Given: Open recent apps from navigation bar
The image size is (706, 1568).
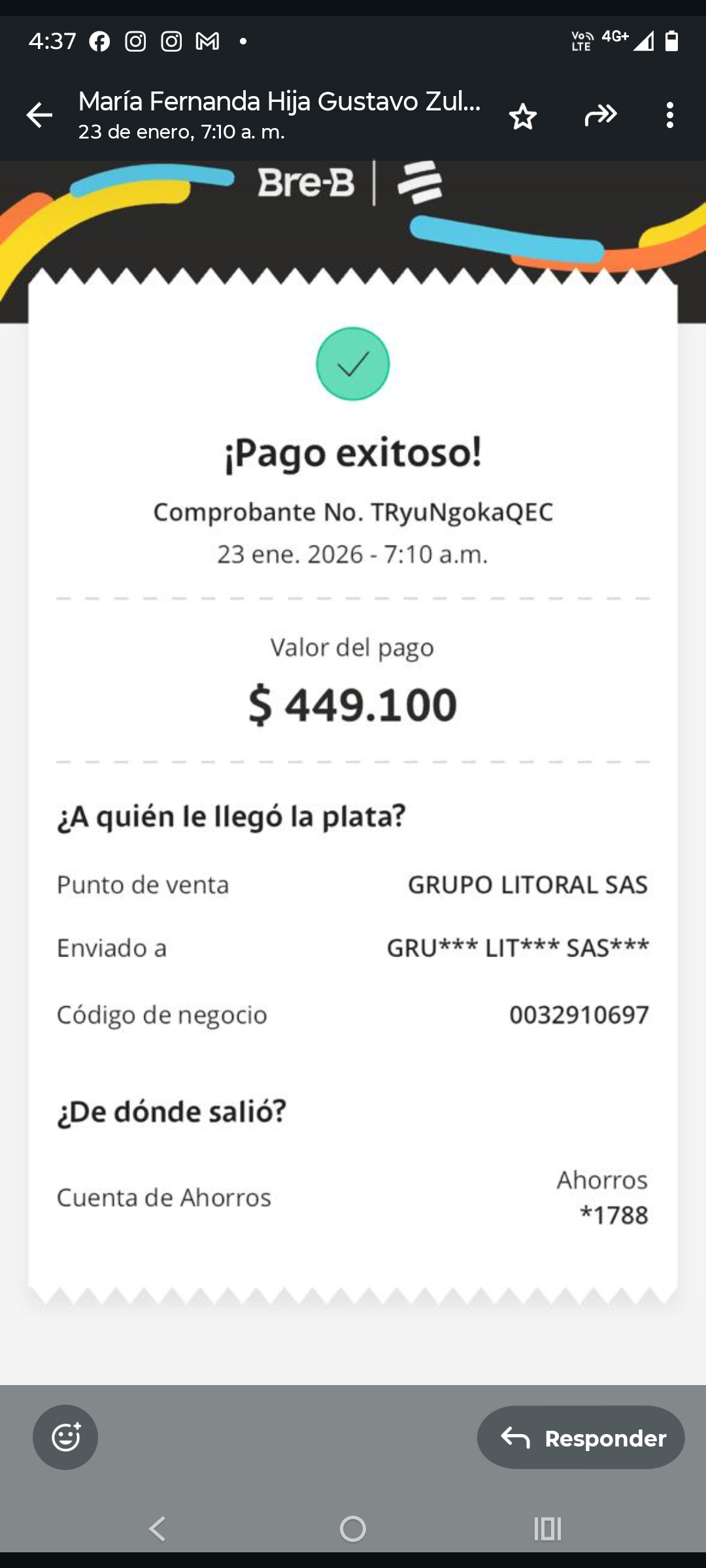Looking at the screenshot, I should click(x=548, y=1529).
